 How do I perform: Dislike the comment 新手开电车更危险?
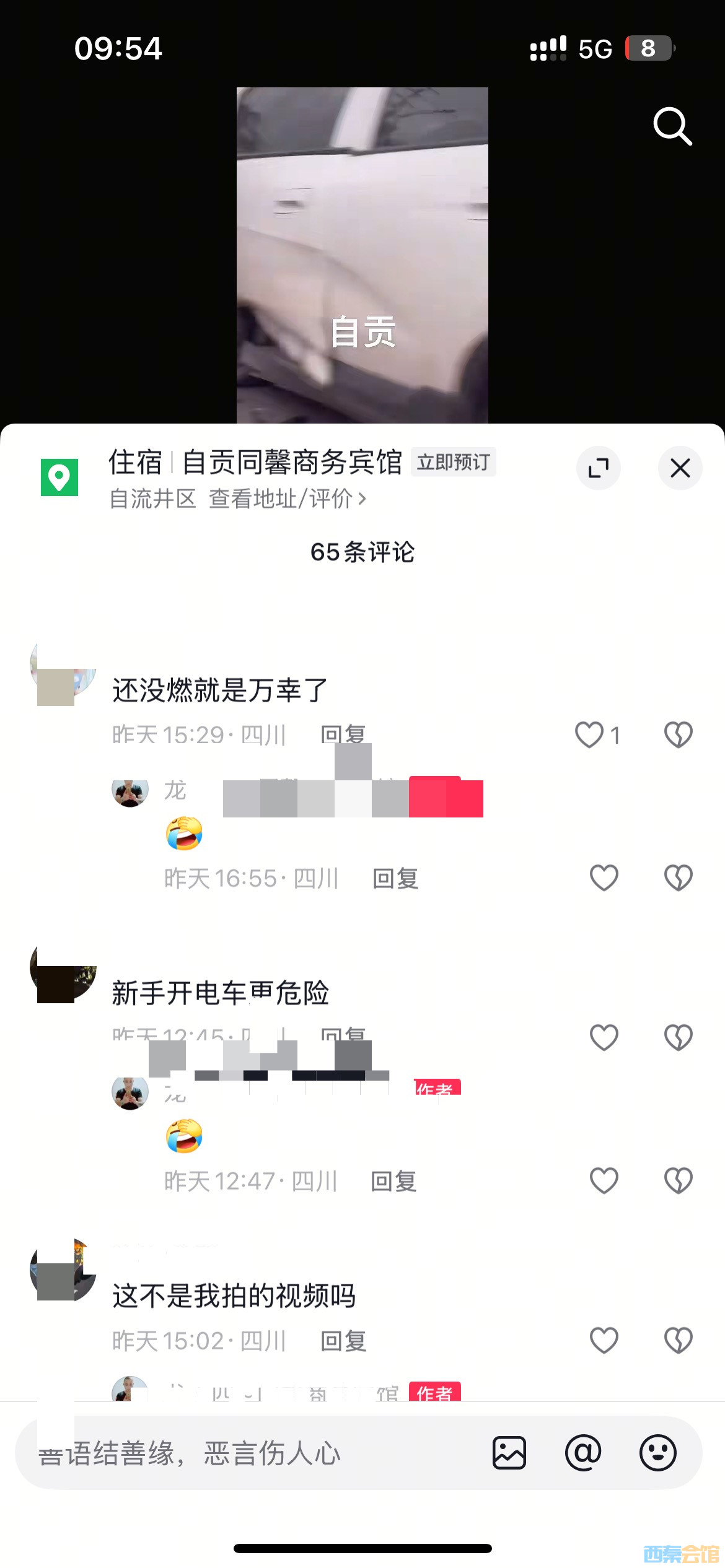coord(678,1037)
